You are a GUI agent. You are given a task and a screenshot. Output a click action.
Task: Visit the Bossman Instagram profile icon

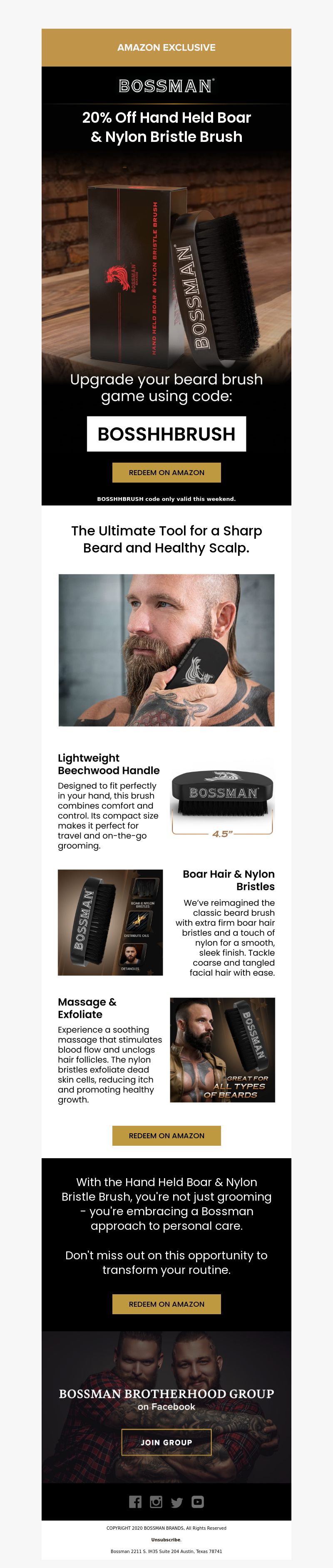pyautogui.click(x=157, y=1502)
